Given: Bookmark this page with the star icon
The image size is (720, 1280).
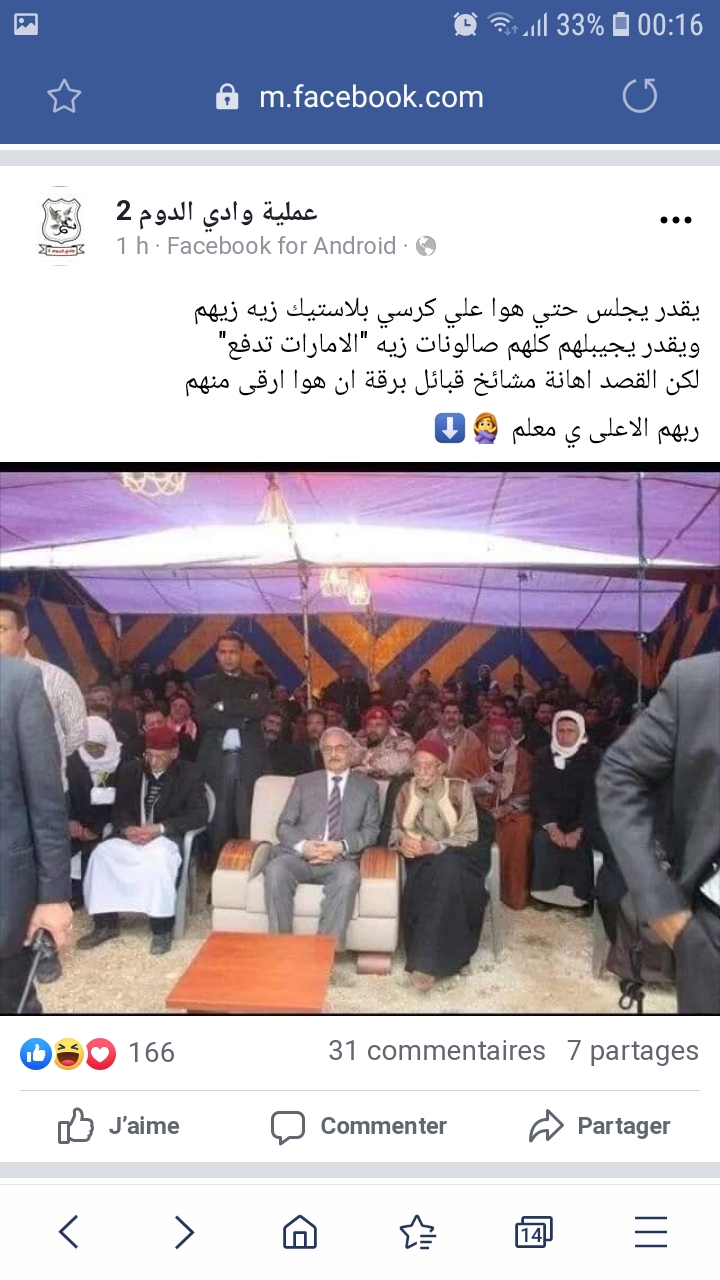Looking at the screenshot, I should [64, 97].
